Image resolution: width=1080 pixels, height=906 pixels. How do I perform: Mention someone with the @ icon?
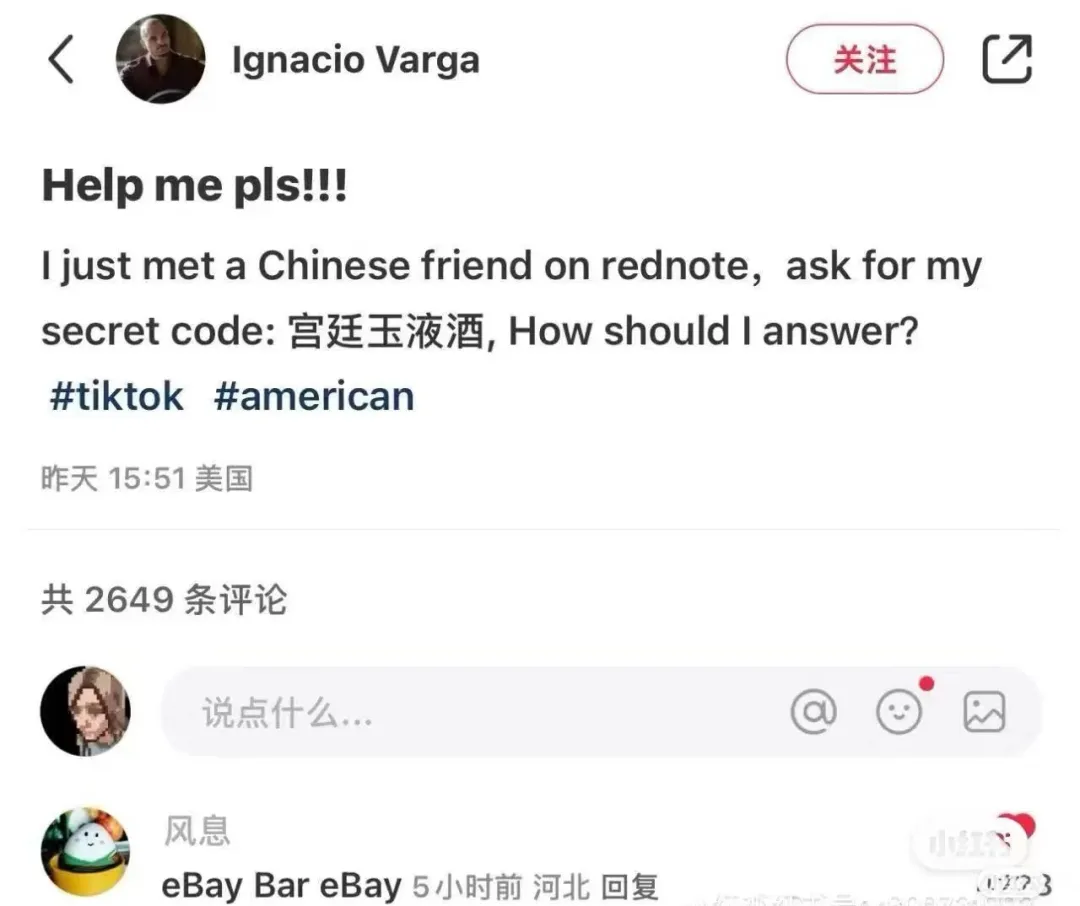813,713
